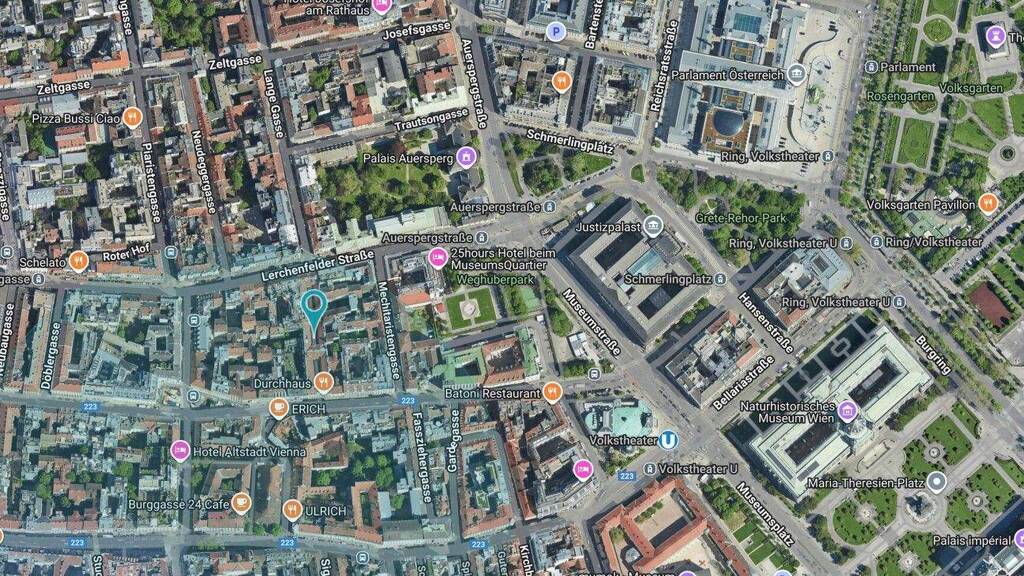Tap the Parlament Österreich place marker
Viewport: 1024px width, 576px height.
pyautogui.click(x=796, y=72)
